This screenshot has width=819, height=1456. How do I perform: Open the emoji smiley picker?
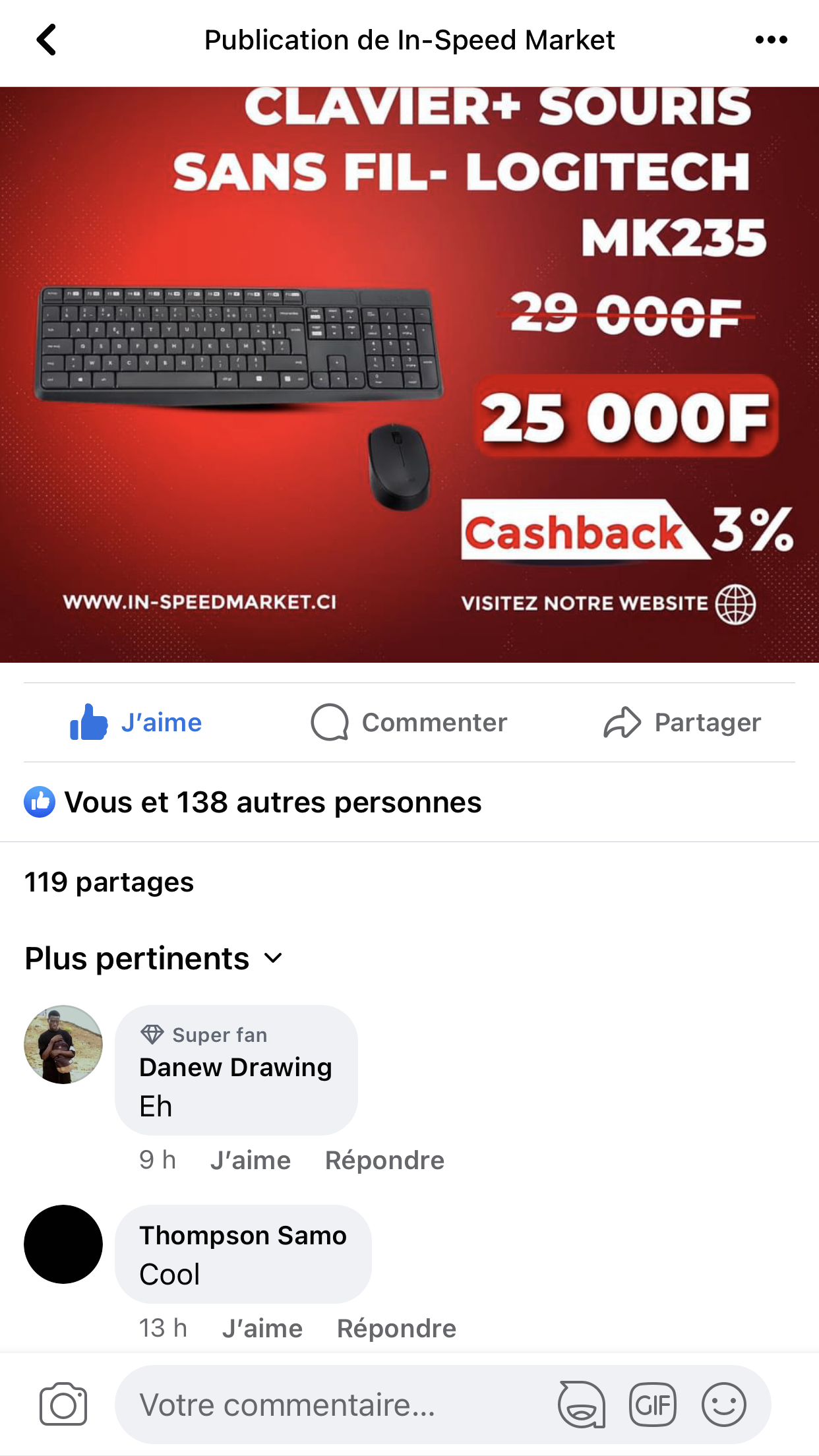pyautogui.click(x=724, y=1405)
